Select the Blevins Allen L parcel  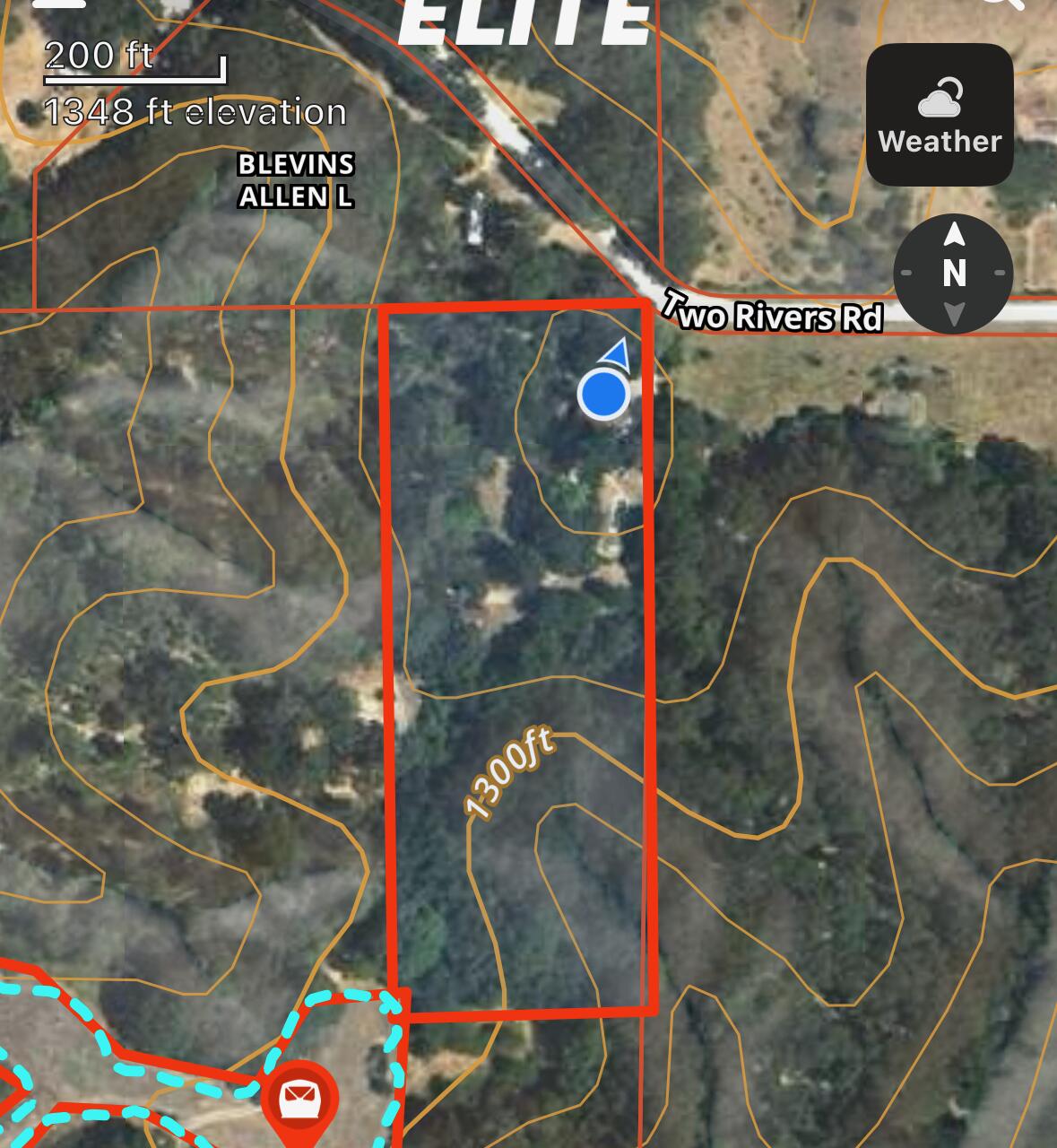click(x=295, y=180)
